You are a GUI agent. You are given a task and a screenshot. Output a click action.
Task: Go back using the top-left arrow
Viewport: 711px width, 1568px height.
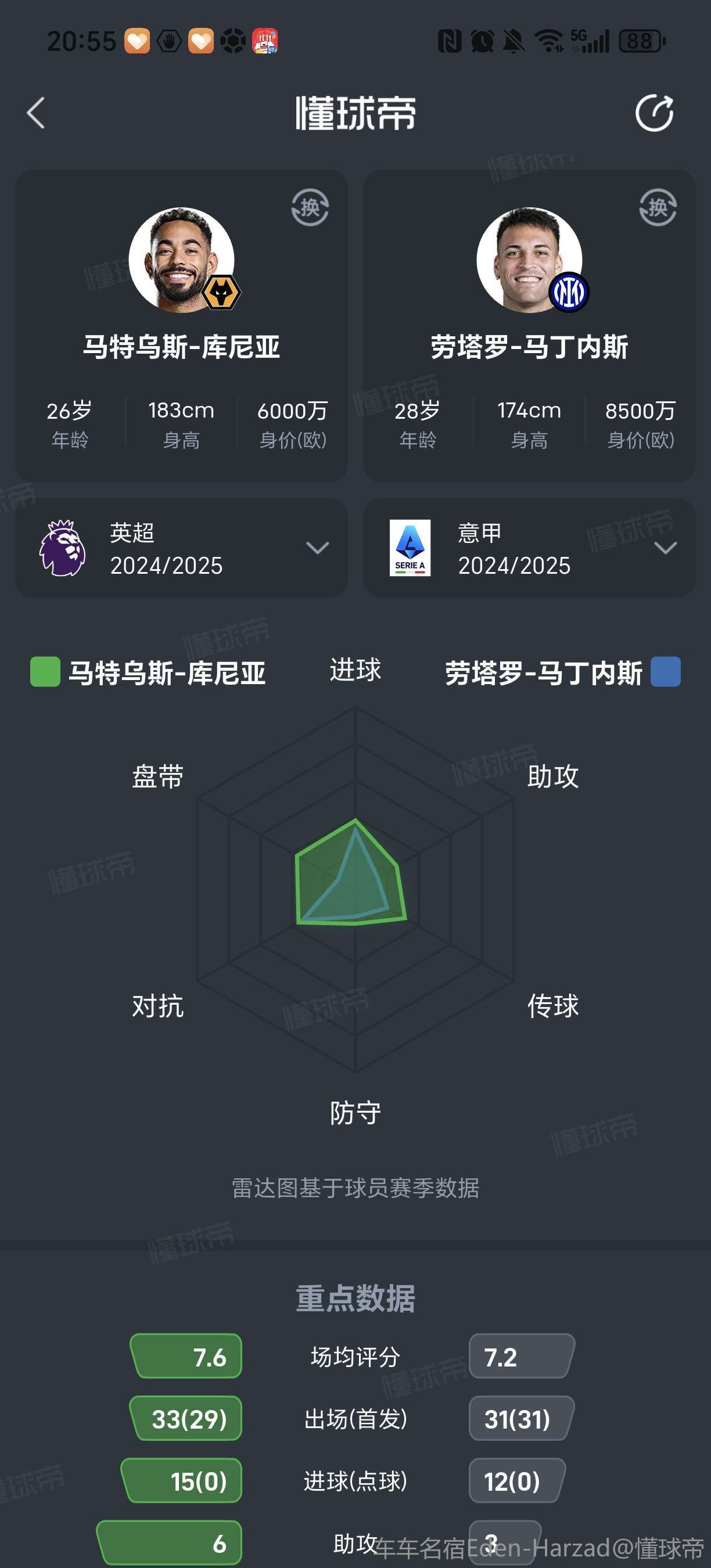[35, 113]
